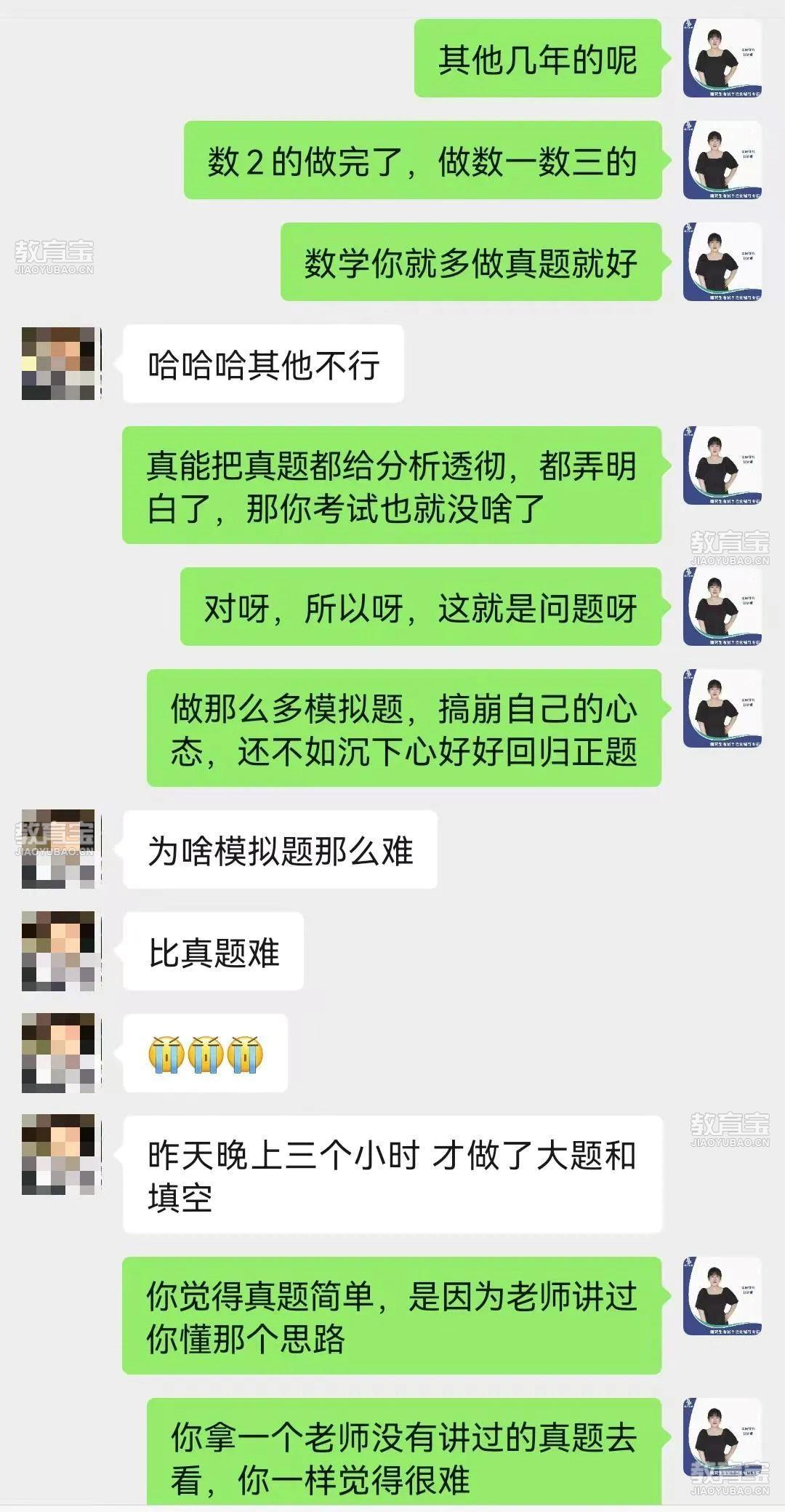Open avatar beside 昨天晚上三个小时 message
Image resolution: width=785 pixels, height=1512 pixels.
point(59,1154)
